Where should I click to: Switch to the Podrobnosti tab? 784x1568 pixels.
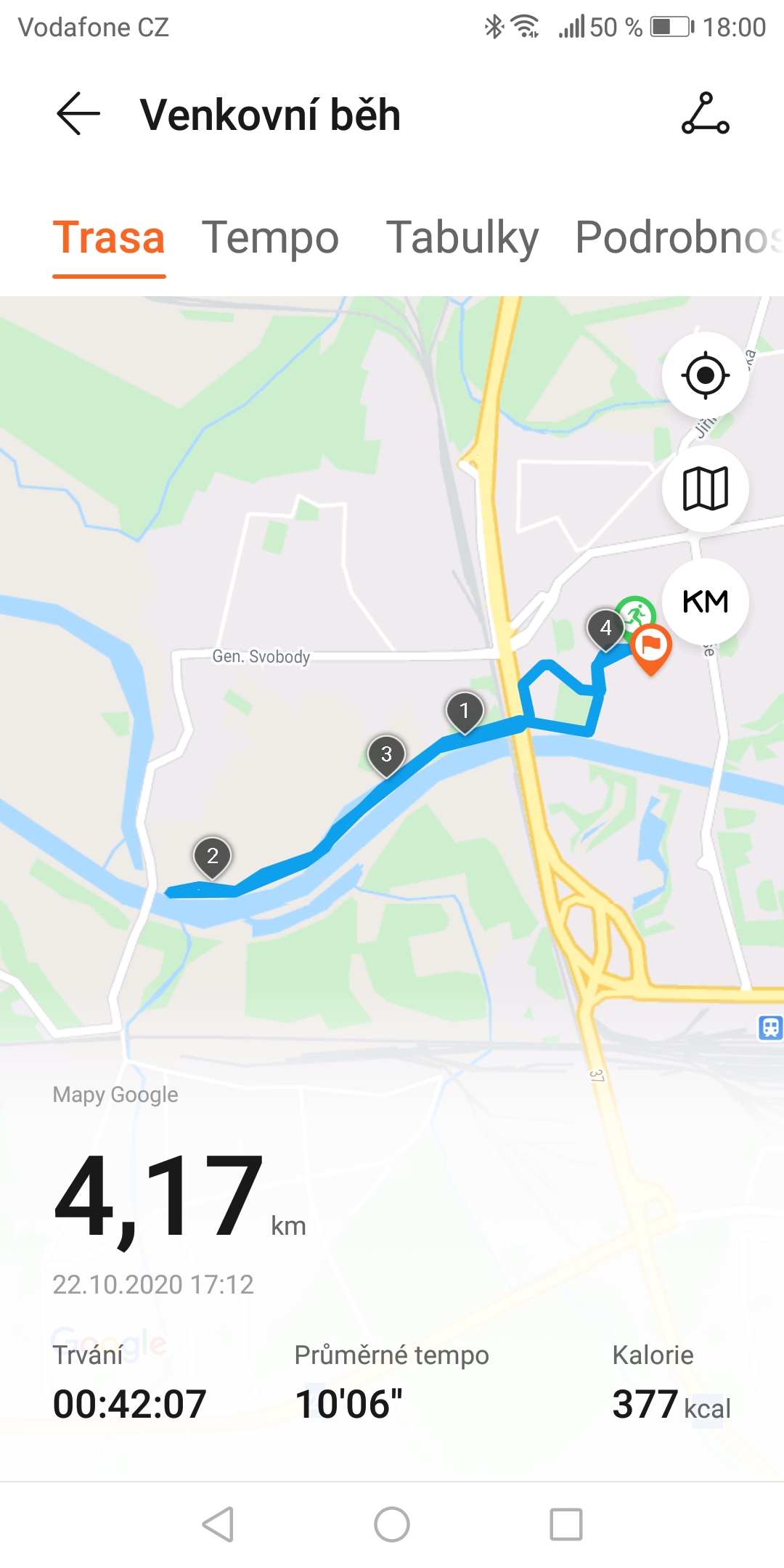[x=679, y=238]
